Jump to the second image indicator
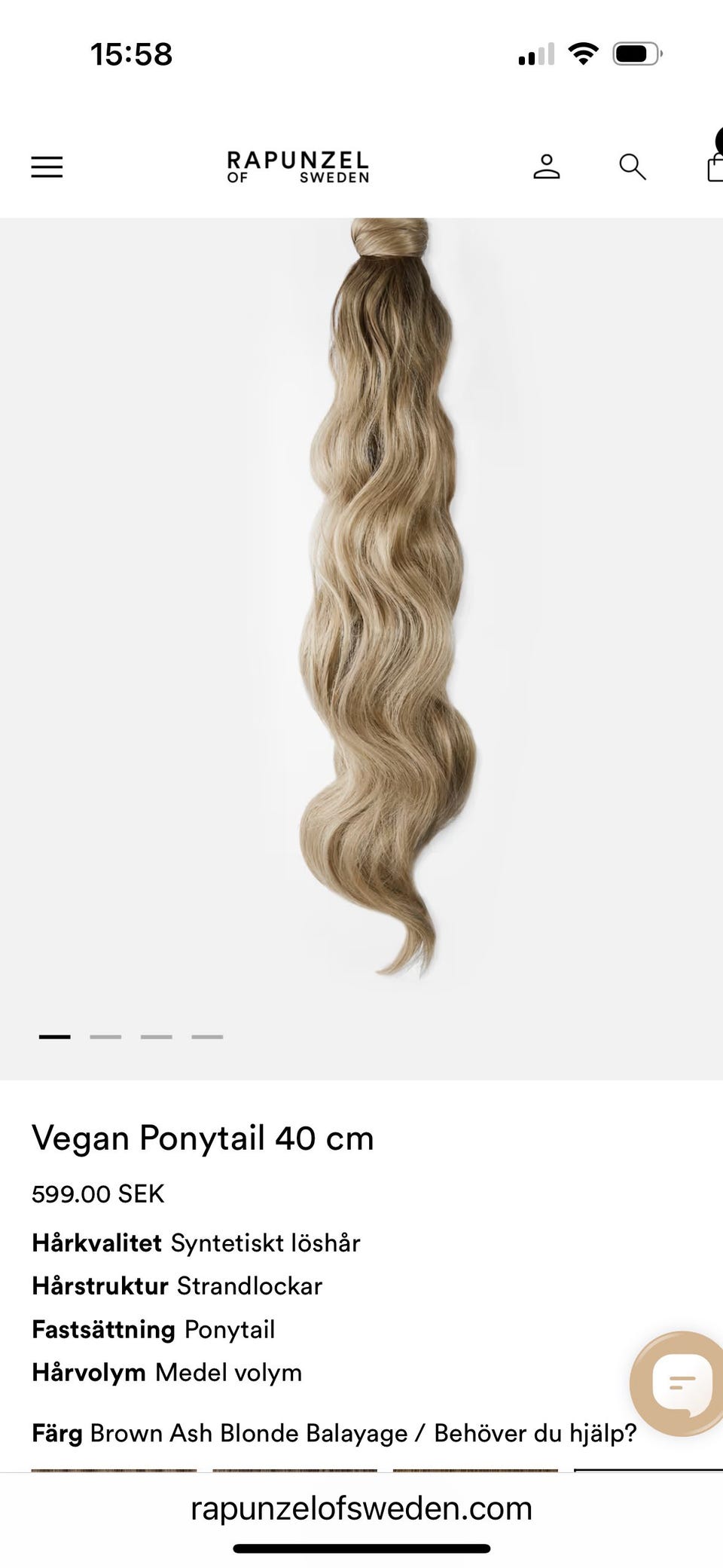 pyautogui.click(x=105, y=1037)
